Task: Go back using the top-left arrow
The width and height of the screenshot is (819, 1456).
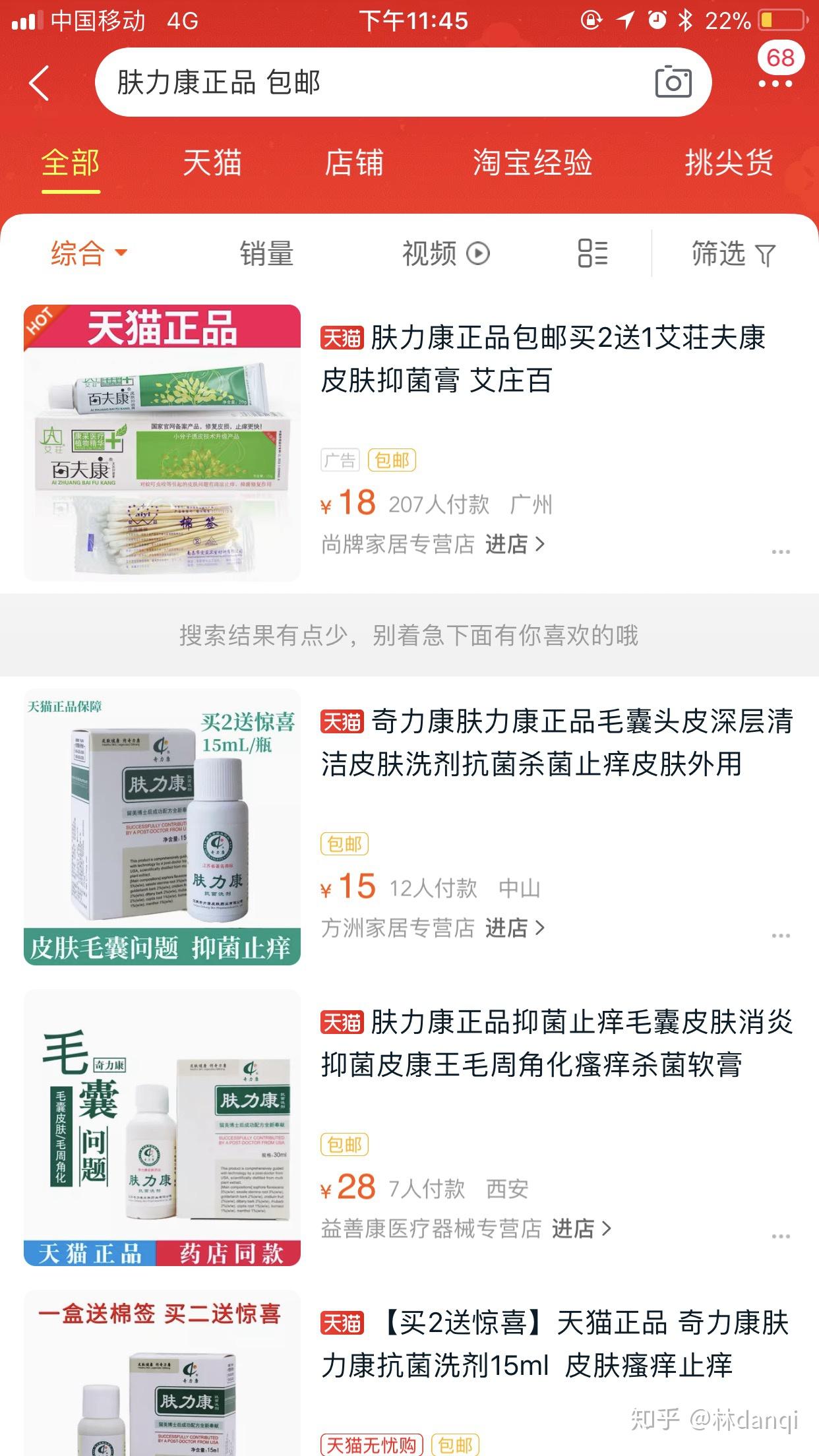Action: click(40, 84)
